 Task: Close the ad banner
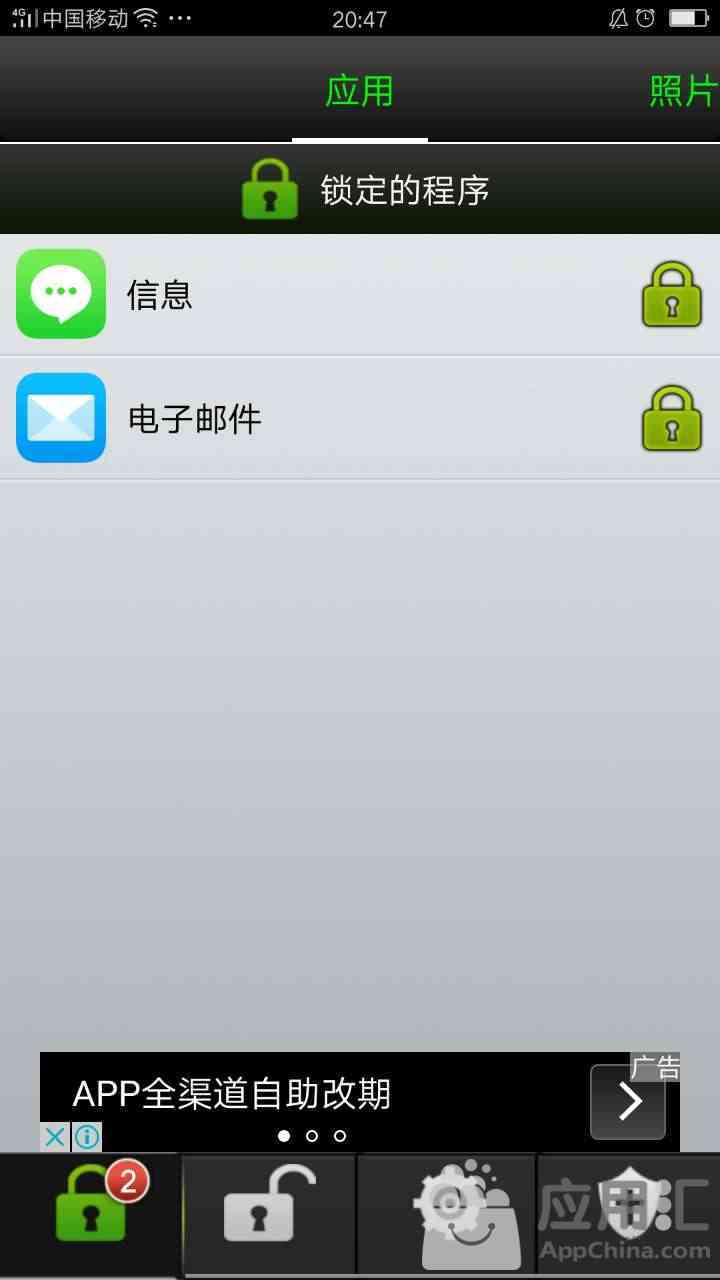tap(55, 1137)
